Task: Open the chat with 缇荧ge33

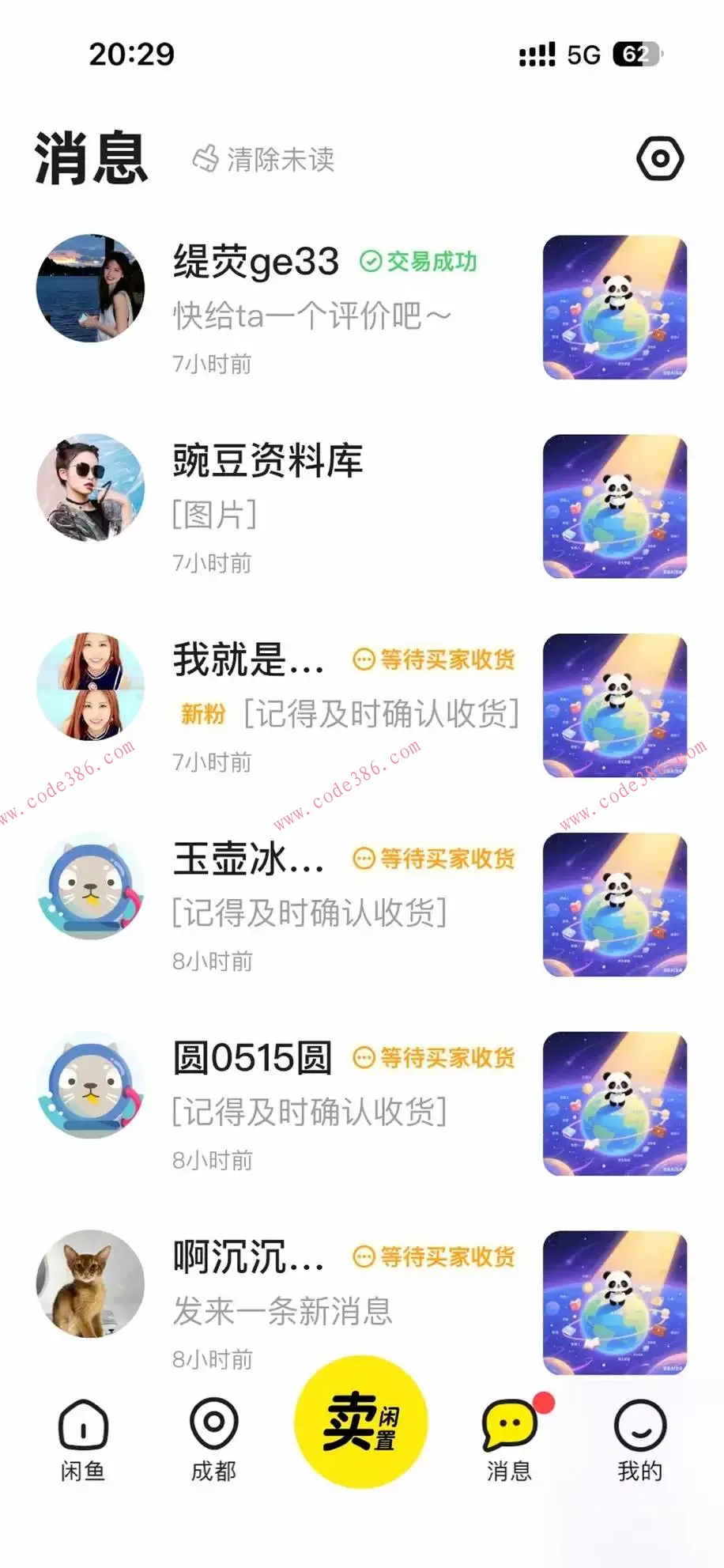Action: coord(255,261)
